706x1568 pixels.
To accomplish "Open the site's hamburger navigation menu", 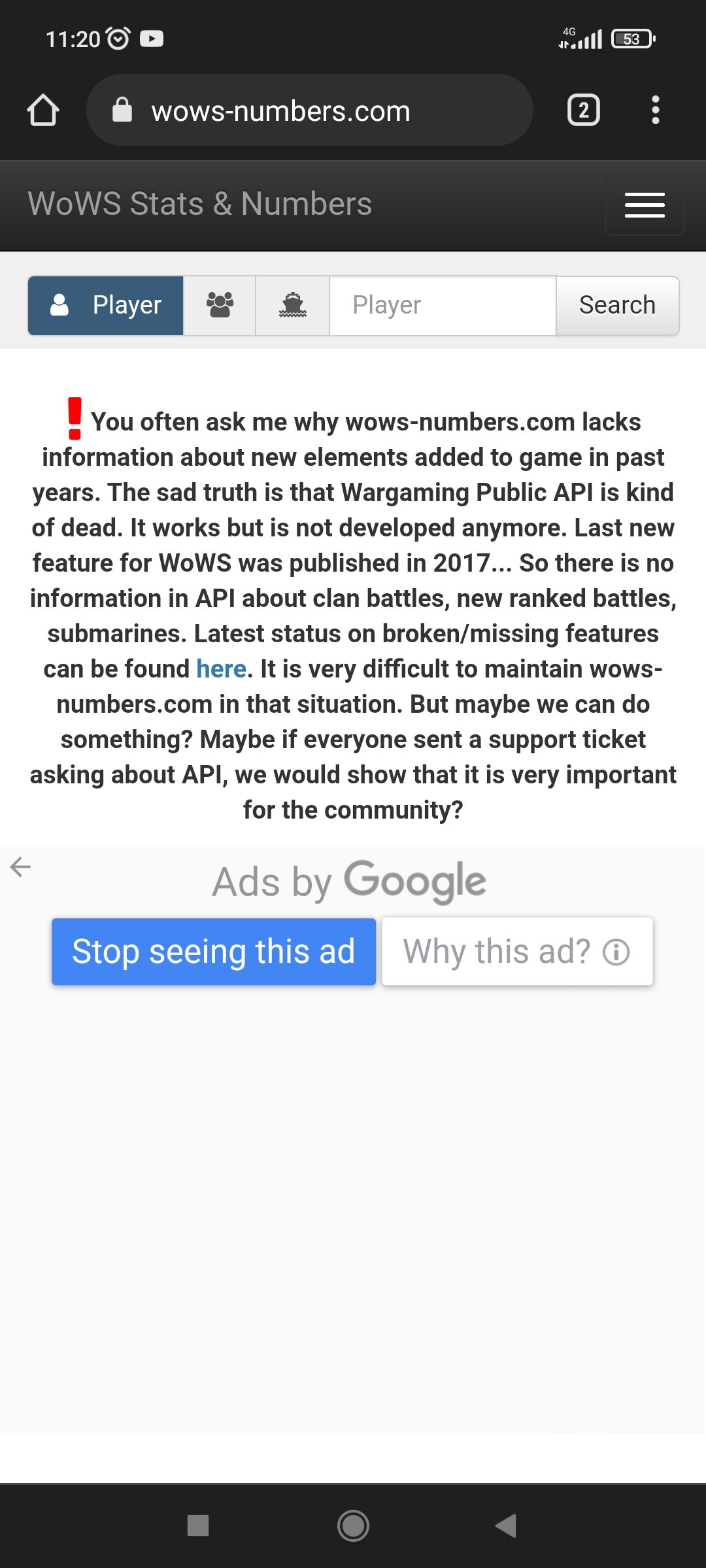I will 645,204.
